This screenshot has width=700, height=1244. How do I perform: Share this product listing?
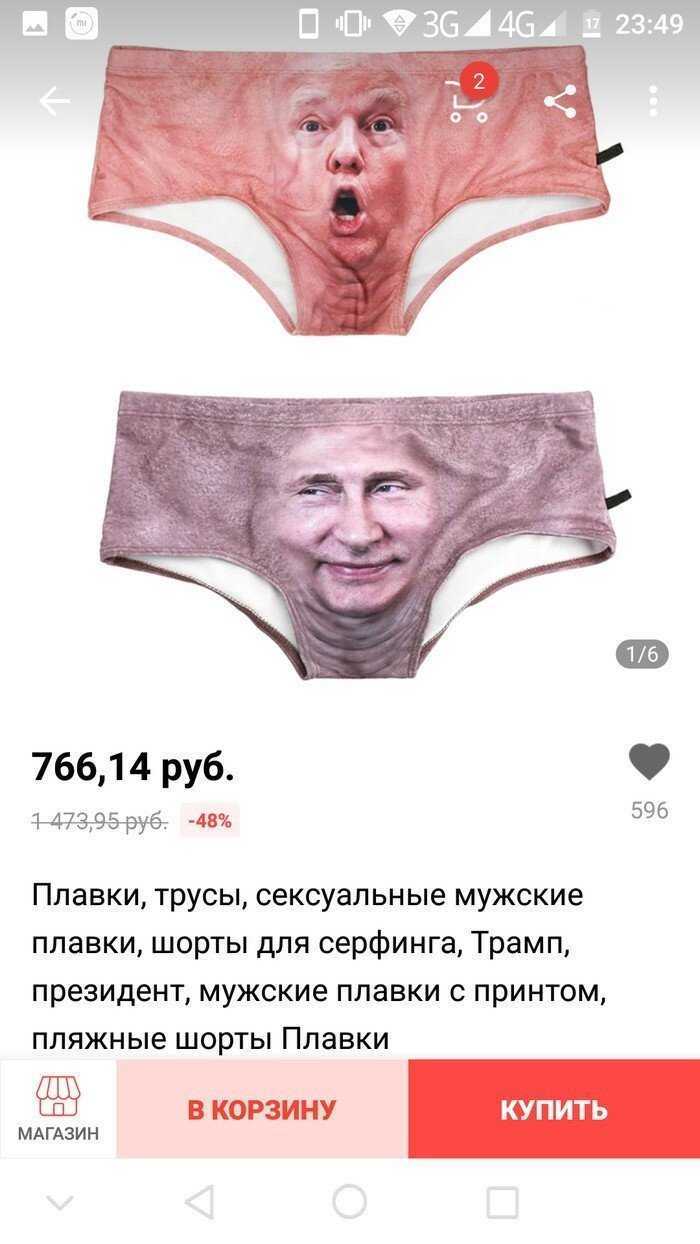coord(560,101)
